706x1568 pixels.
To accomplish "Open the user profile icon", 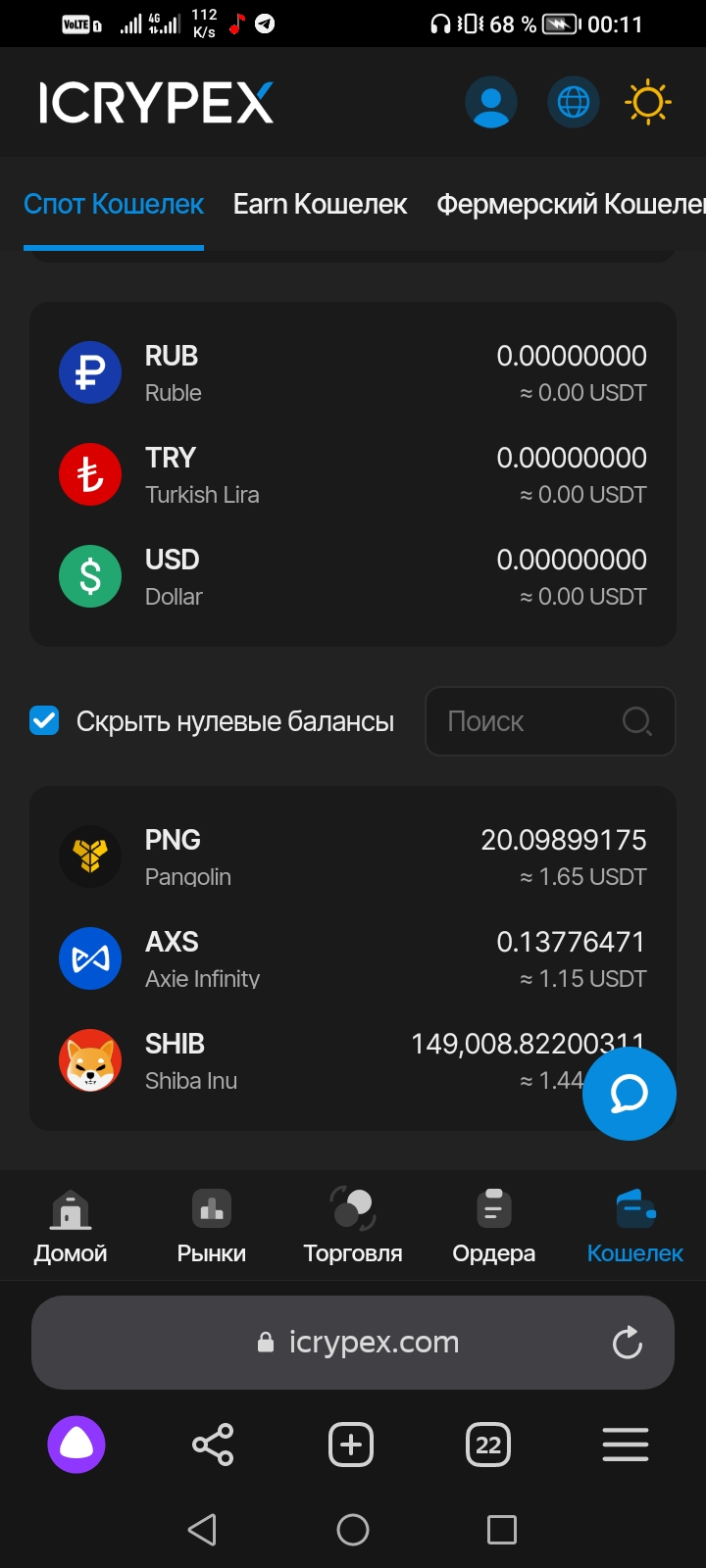I will (x=490, y=102).
